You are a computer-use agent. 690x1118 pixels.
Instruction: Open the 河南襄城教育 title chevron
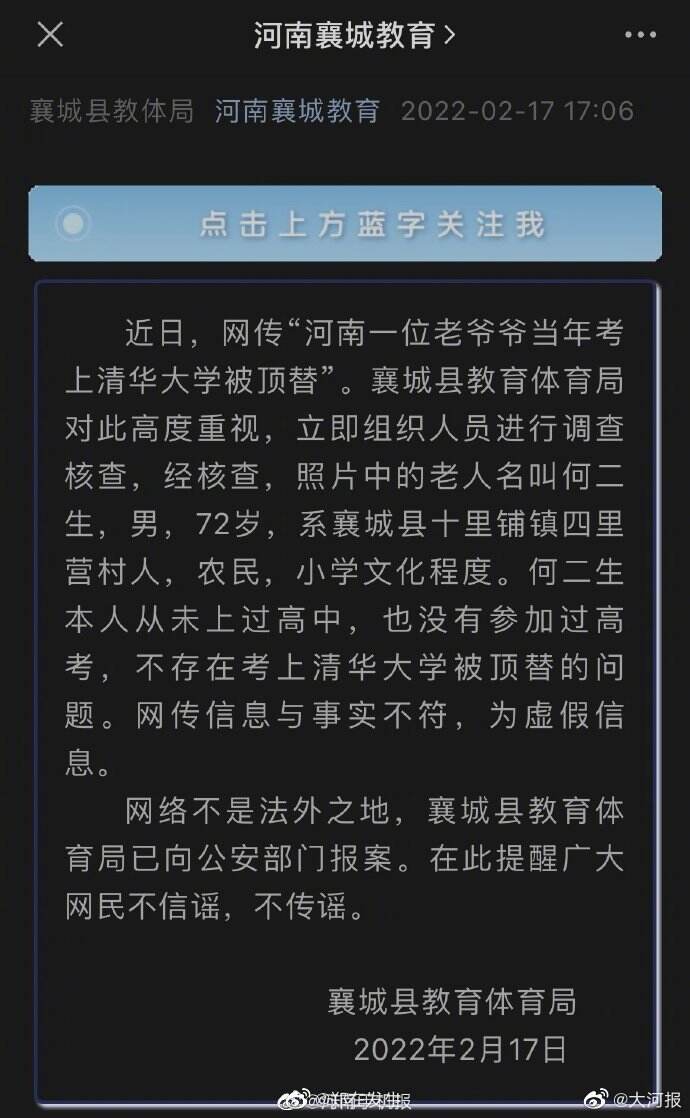coord(449,35)
